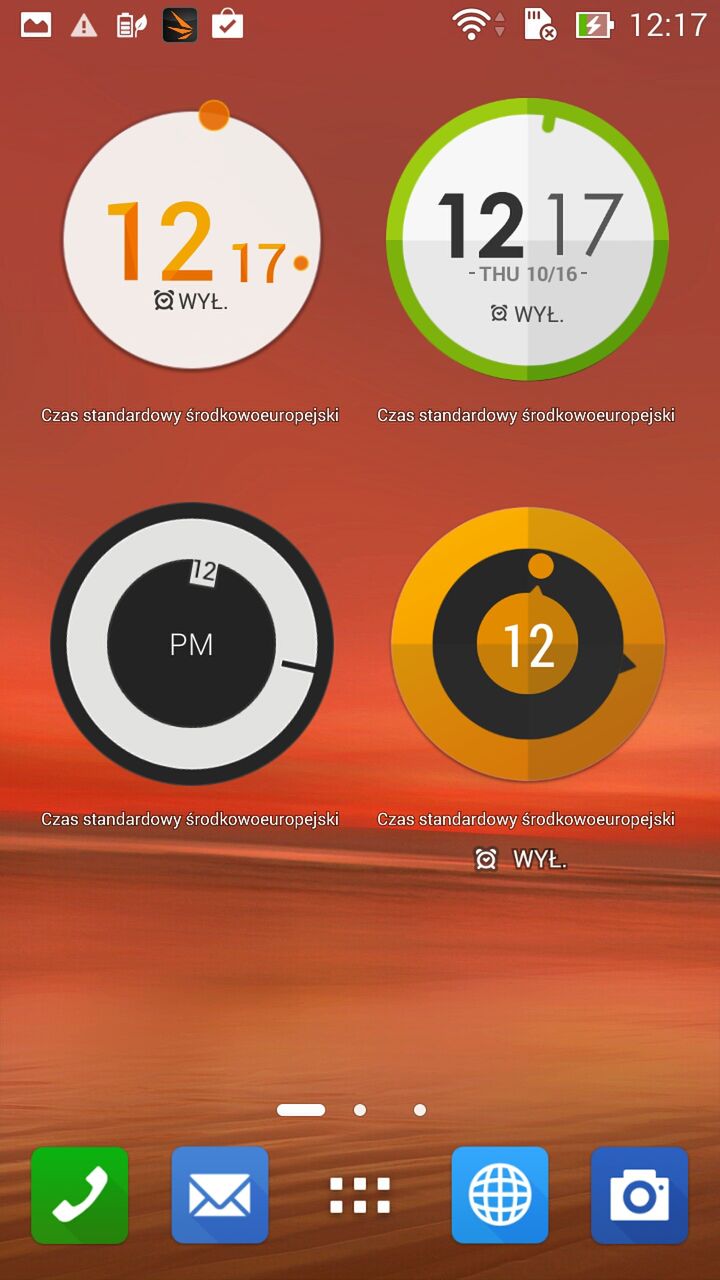Open the yellow circular clock widget showing 12
720x1280 pixels.
pos(527,644)
